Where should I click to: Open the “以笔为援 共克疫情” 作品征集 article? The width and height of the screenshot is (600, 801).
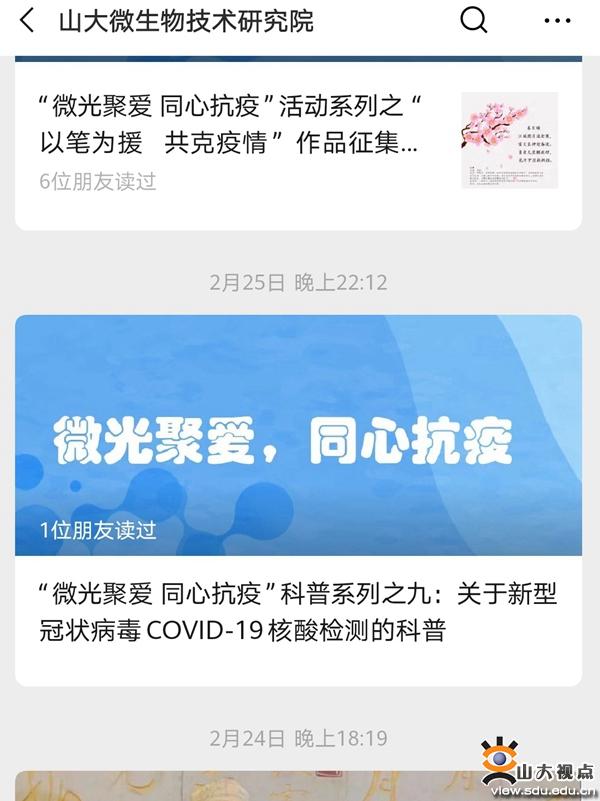(230, 124)
